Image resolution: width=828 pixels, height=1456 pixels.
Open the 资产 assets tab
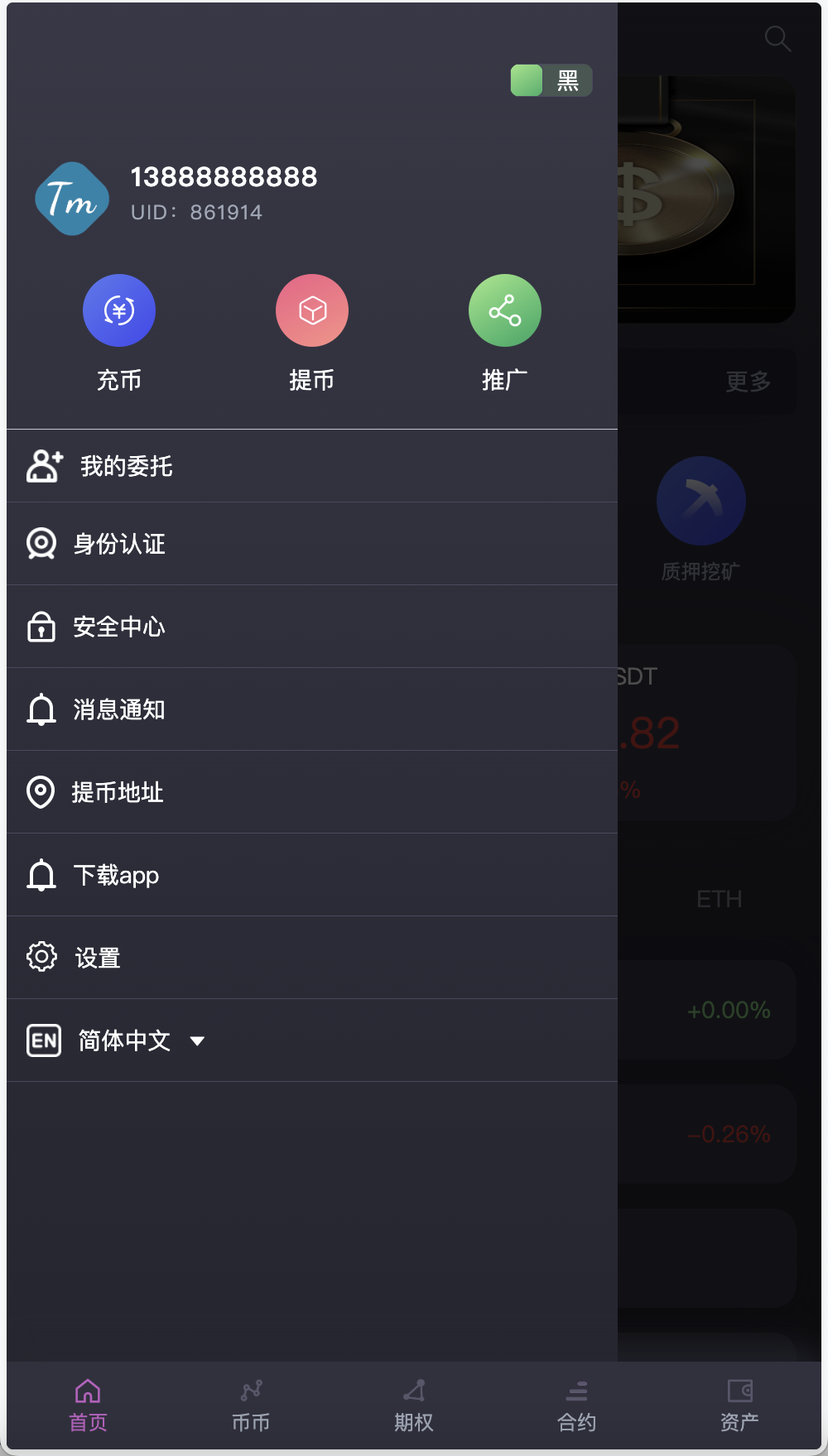click(x=740, y=1405)
